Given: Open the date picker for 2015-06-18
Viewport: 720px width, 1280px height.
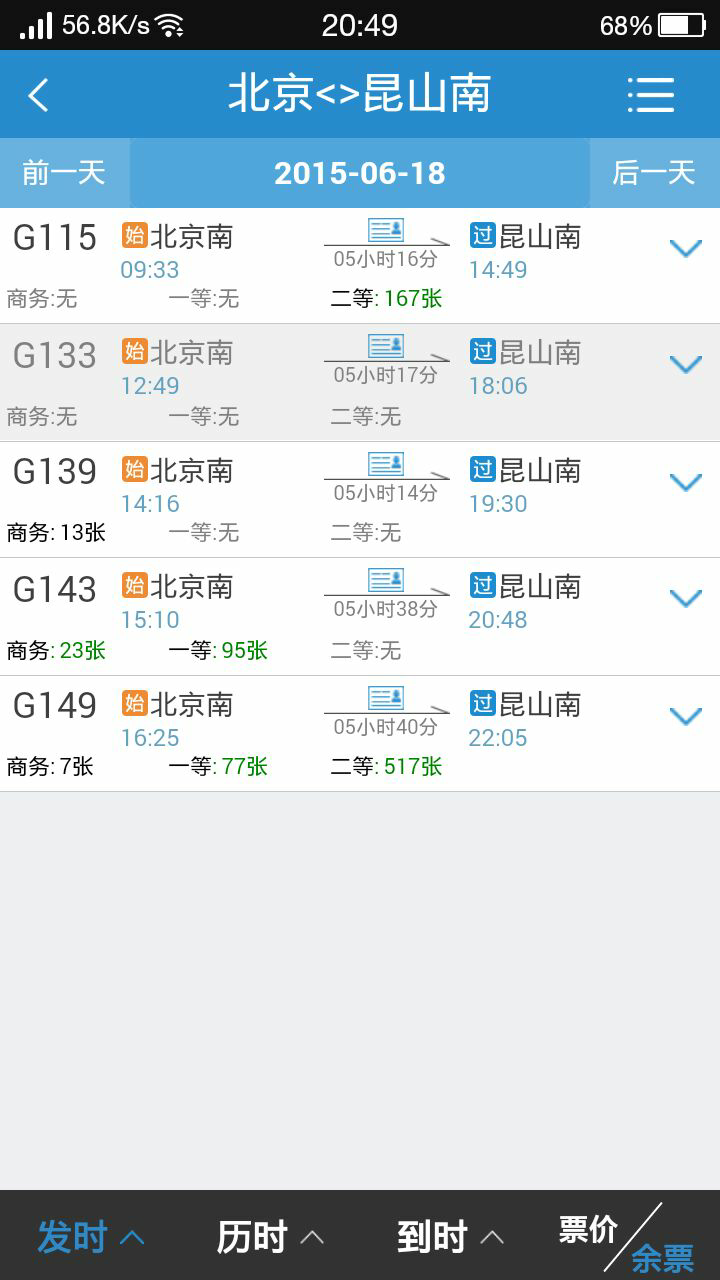Looking at the screenshot, I should (360, 173).
